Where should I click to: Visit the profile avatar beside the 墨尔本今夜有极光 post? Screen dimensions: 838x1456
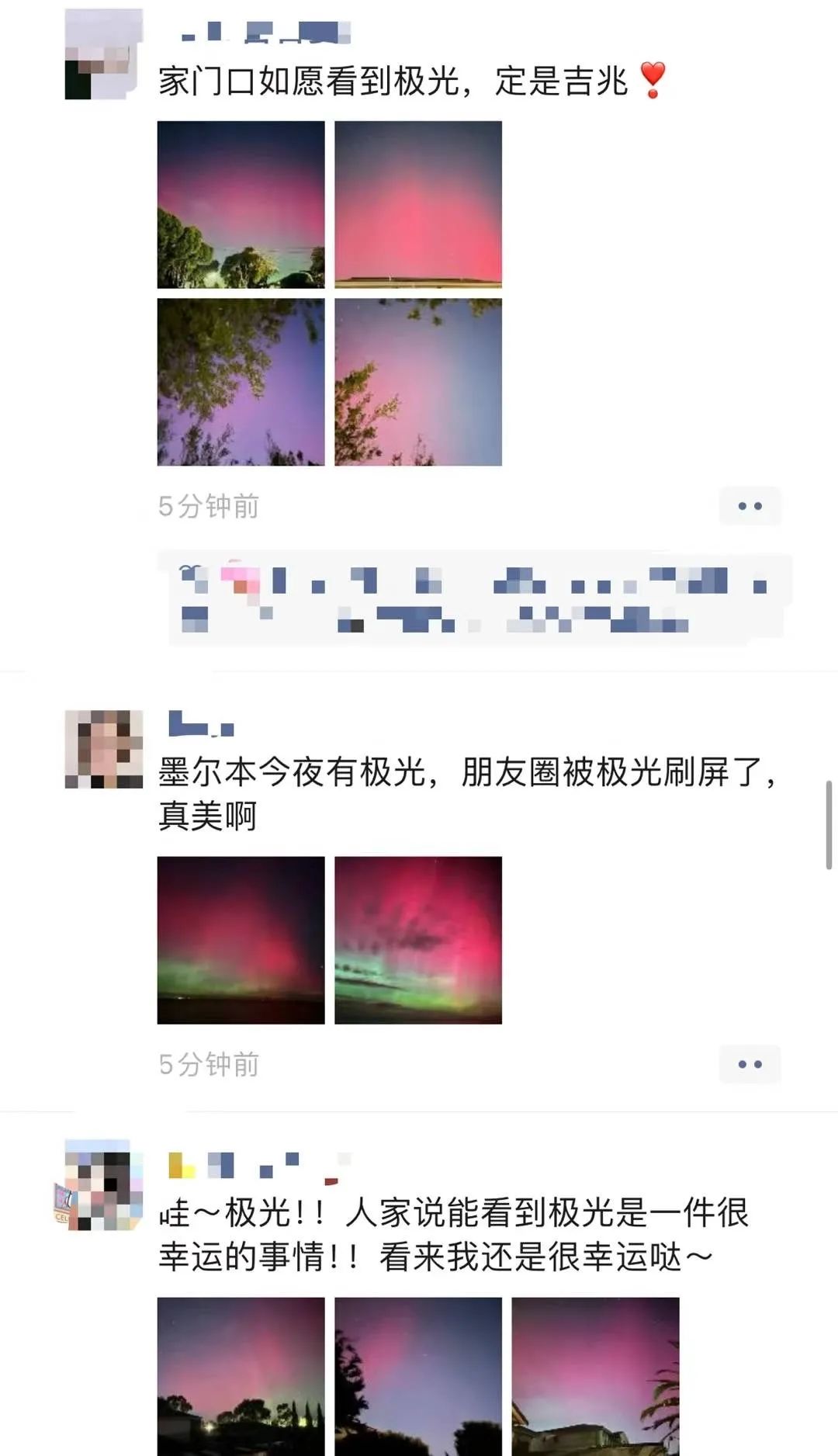click(x=103, y=749)
